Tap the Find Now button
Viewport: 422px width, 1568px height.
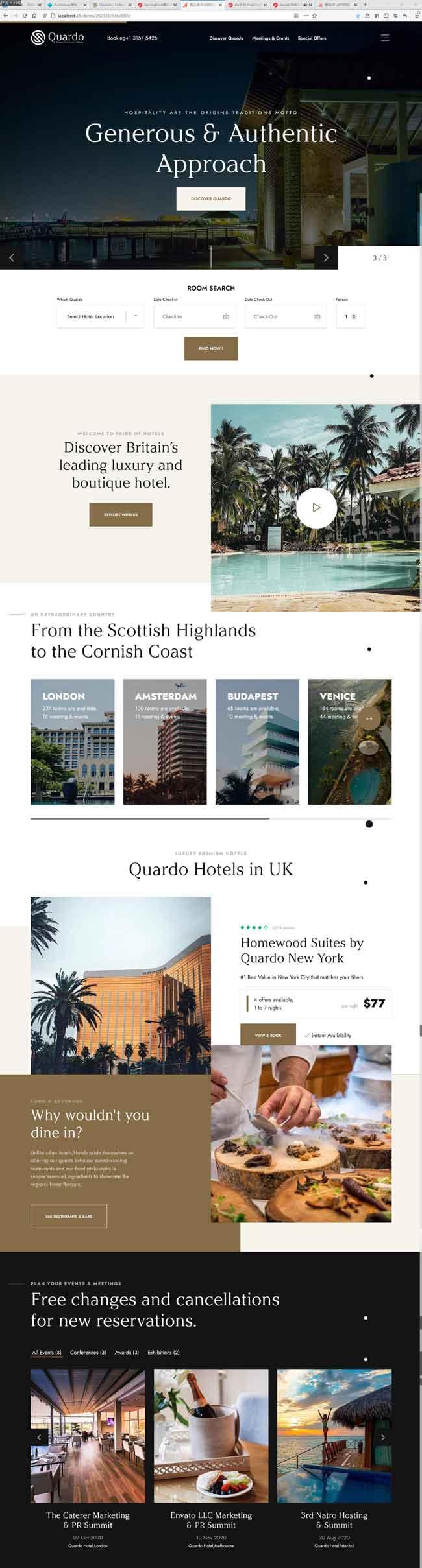coord(210,348)
